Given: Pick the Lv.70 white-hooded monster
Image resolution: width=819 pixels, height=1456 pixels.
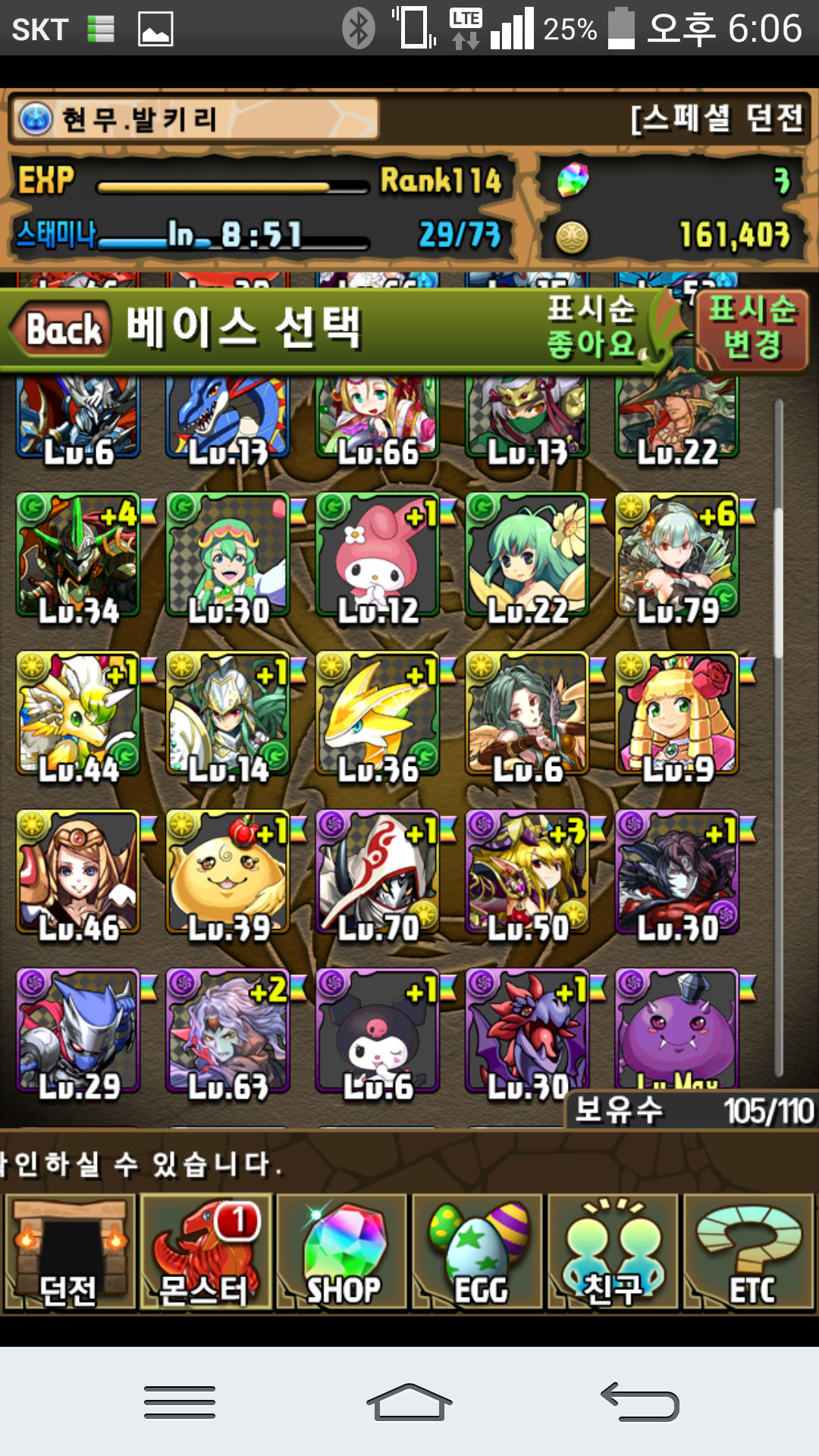Looking at the screenshot, I should tap(378, 872).
